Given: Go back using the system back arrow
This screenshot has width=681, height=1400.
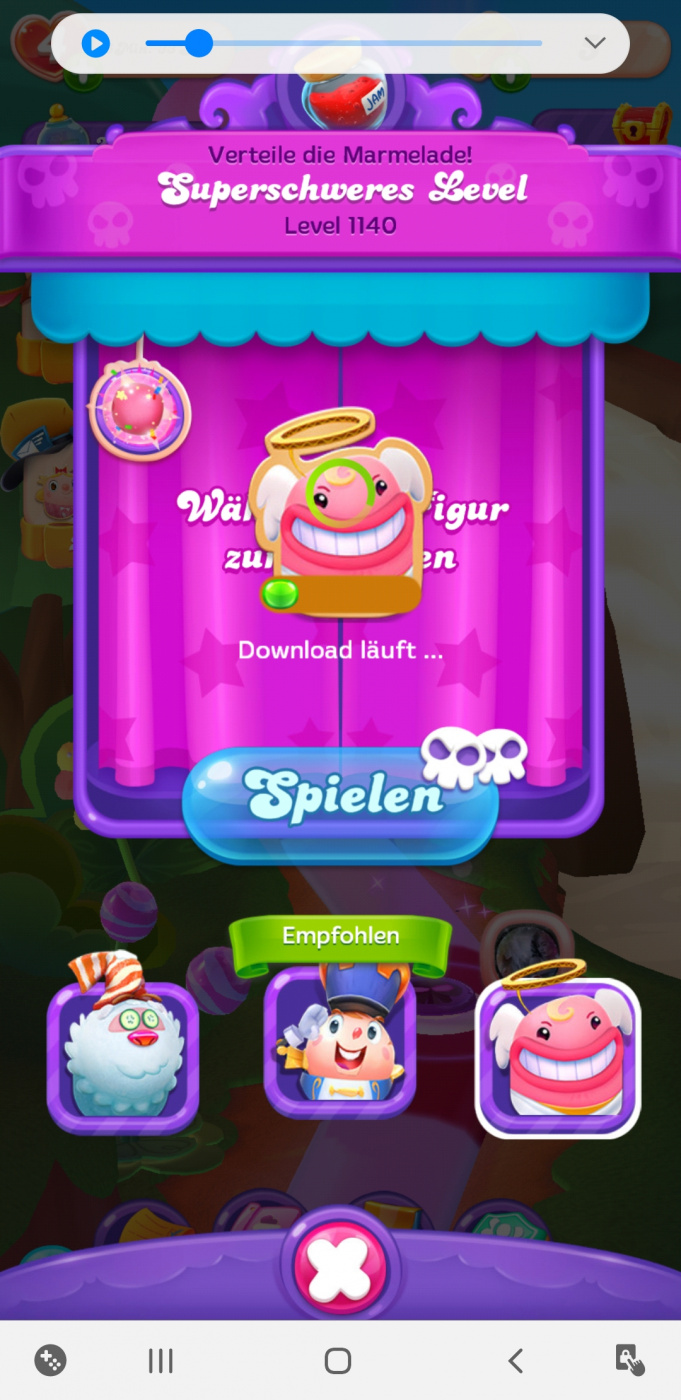Looking at the screenshot, I should tap(515, 1360).
